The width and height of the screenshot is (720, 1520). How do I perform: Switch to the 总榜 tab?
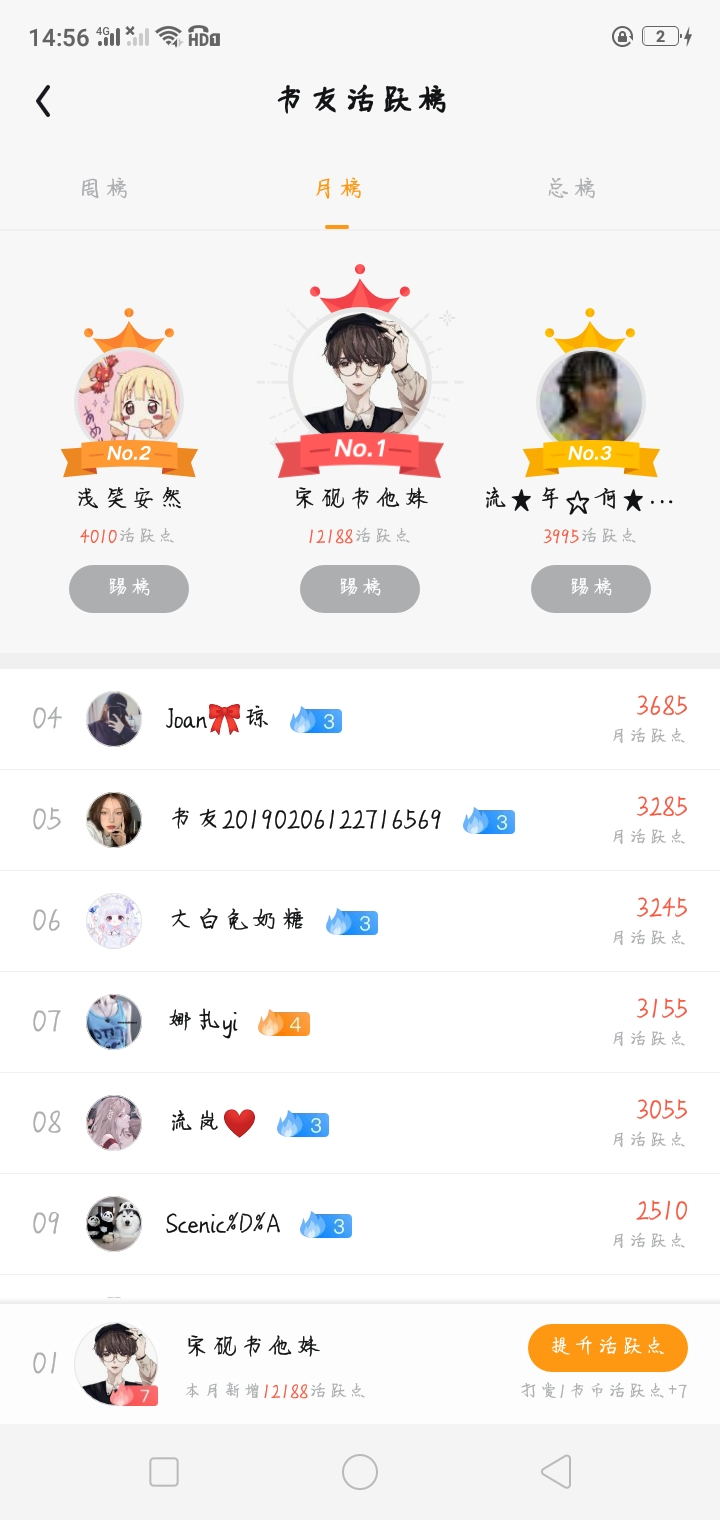tap(571, 188)
